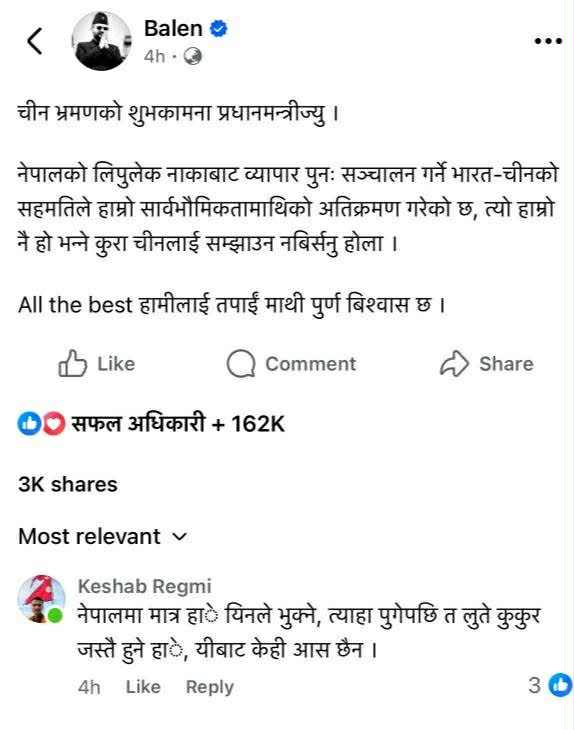This screenshot has height=730, width=574.
Task: Expand the Most relevant sort dropdown
Action: [x=102, y=536]
